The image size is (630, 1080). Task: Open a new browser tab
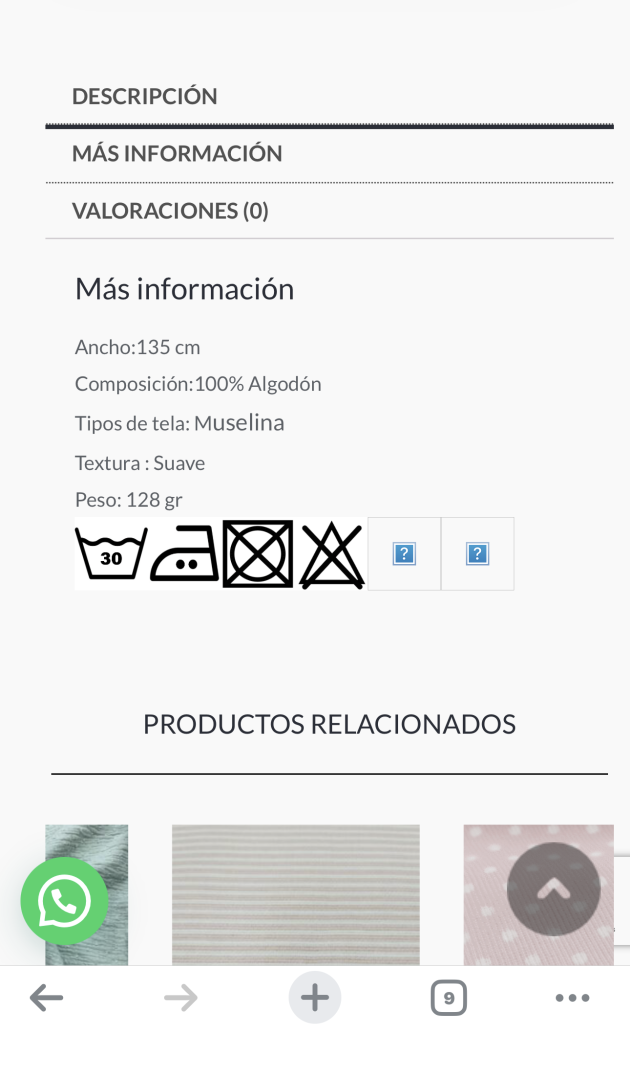[x=315, y=997]
